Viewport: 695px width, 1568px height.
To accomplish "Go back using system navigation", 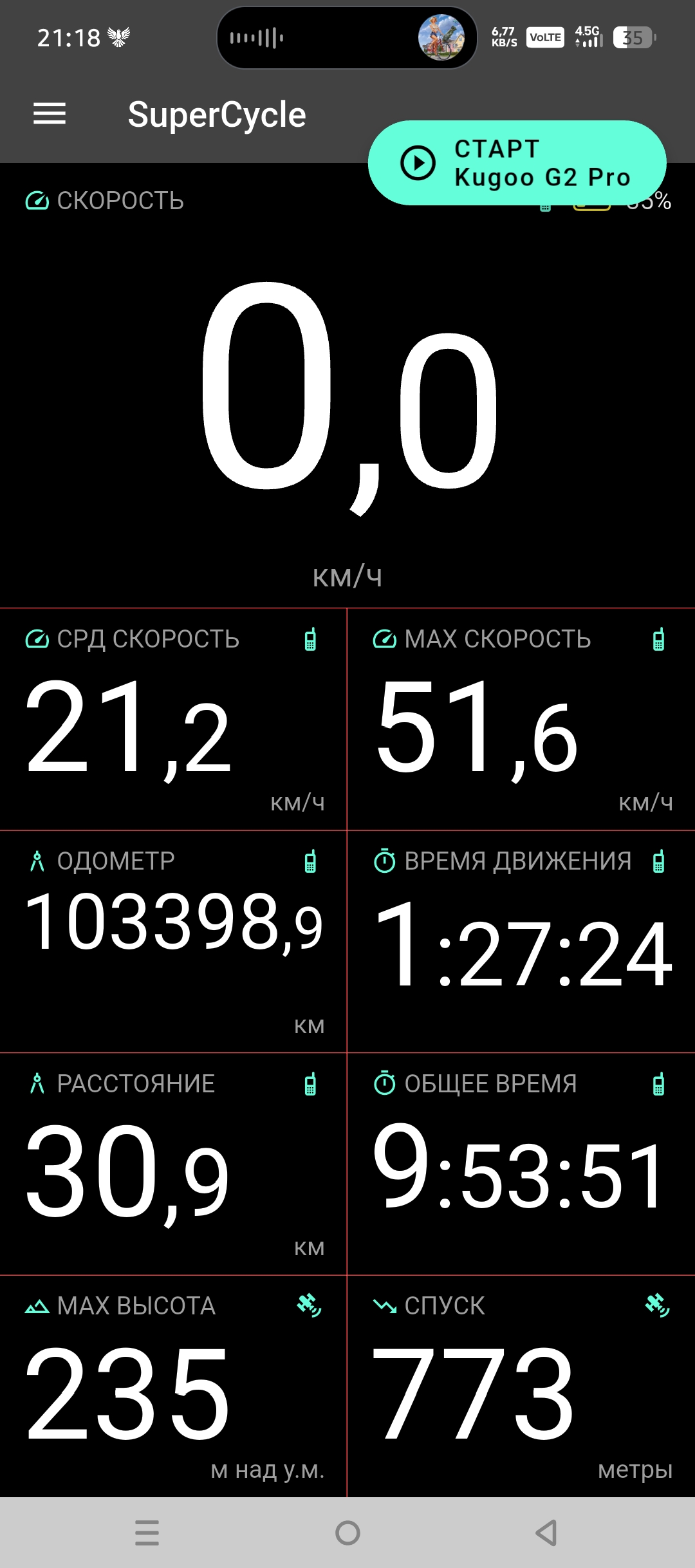I will (x=546, y=1533).
